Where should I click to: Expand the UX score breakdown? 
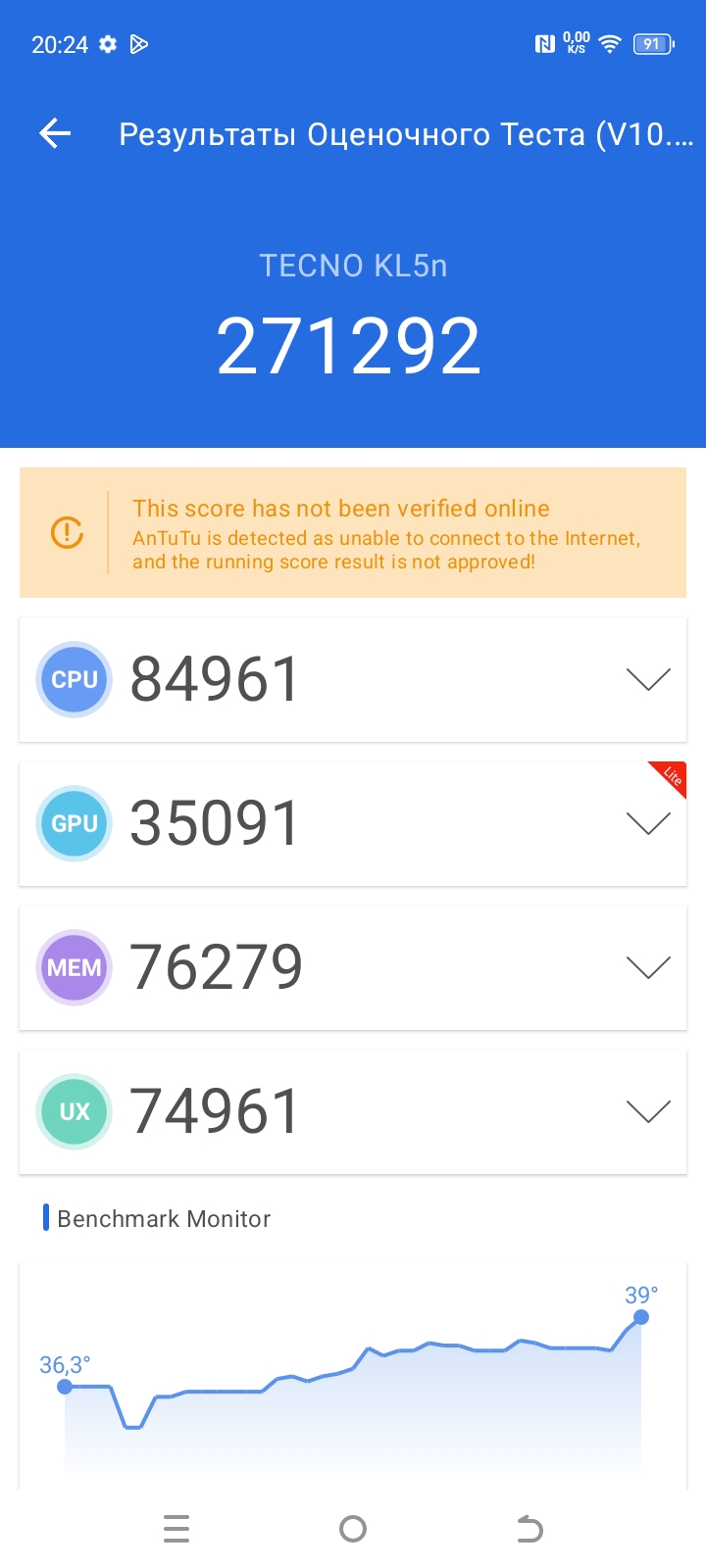pyautogui.click(x=647, y=1111)
